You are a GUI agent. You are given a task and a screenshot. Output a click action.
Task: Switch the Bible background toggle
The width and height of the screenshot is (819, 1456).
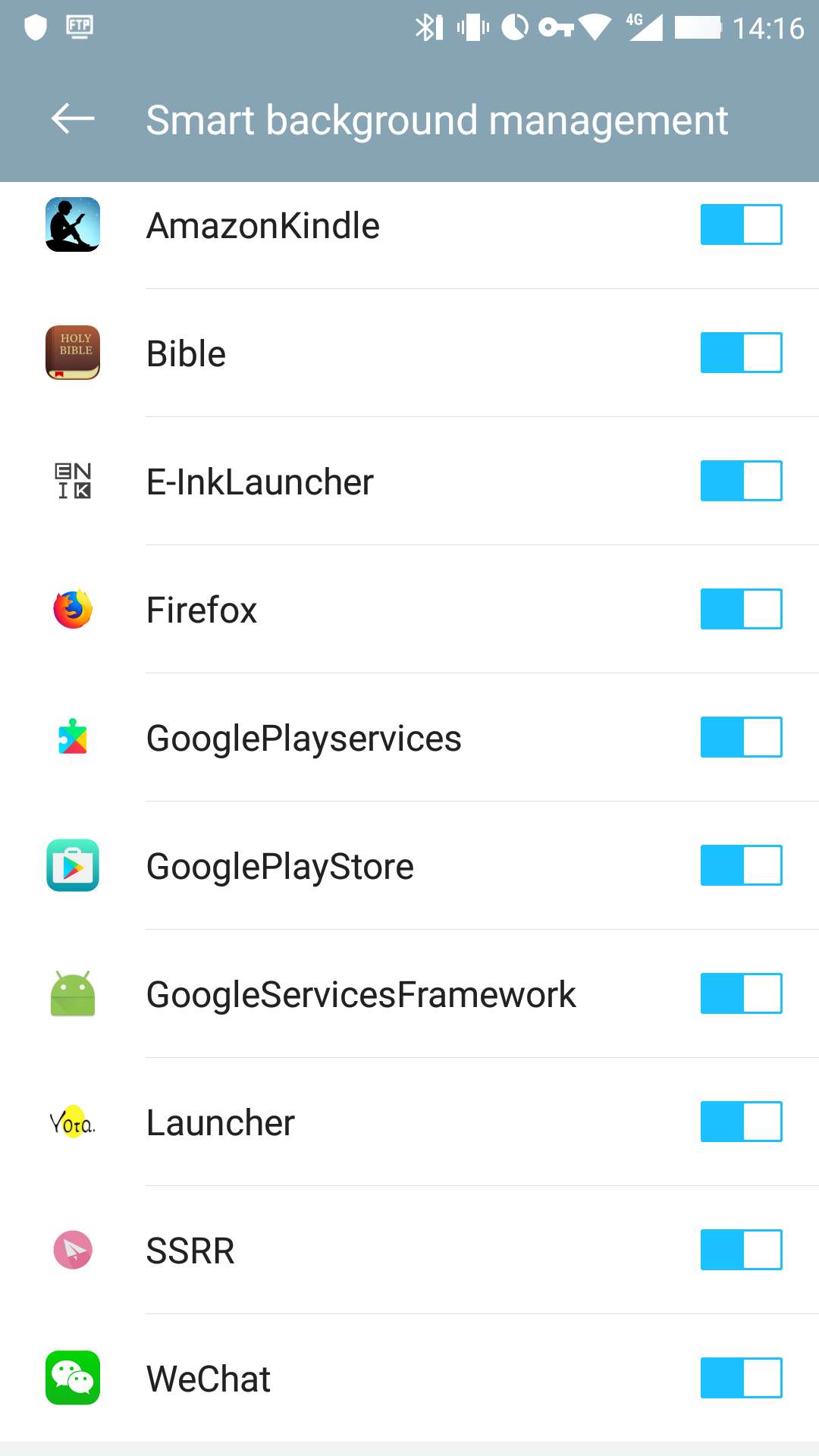pos(741,353)
